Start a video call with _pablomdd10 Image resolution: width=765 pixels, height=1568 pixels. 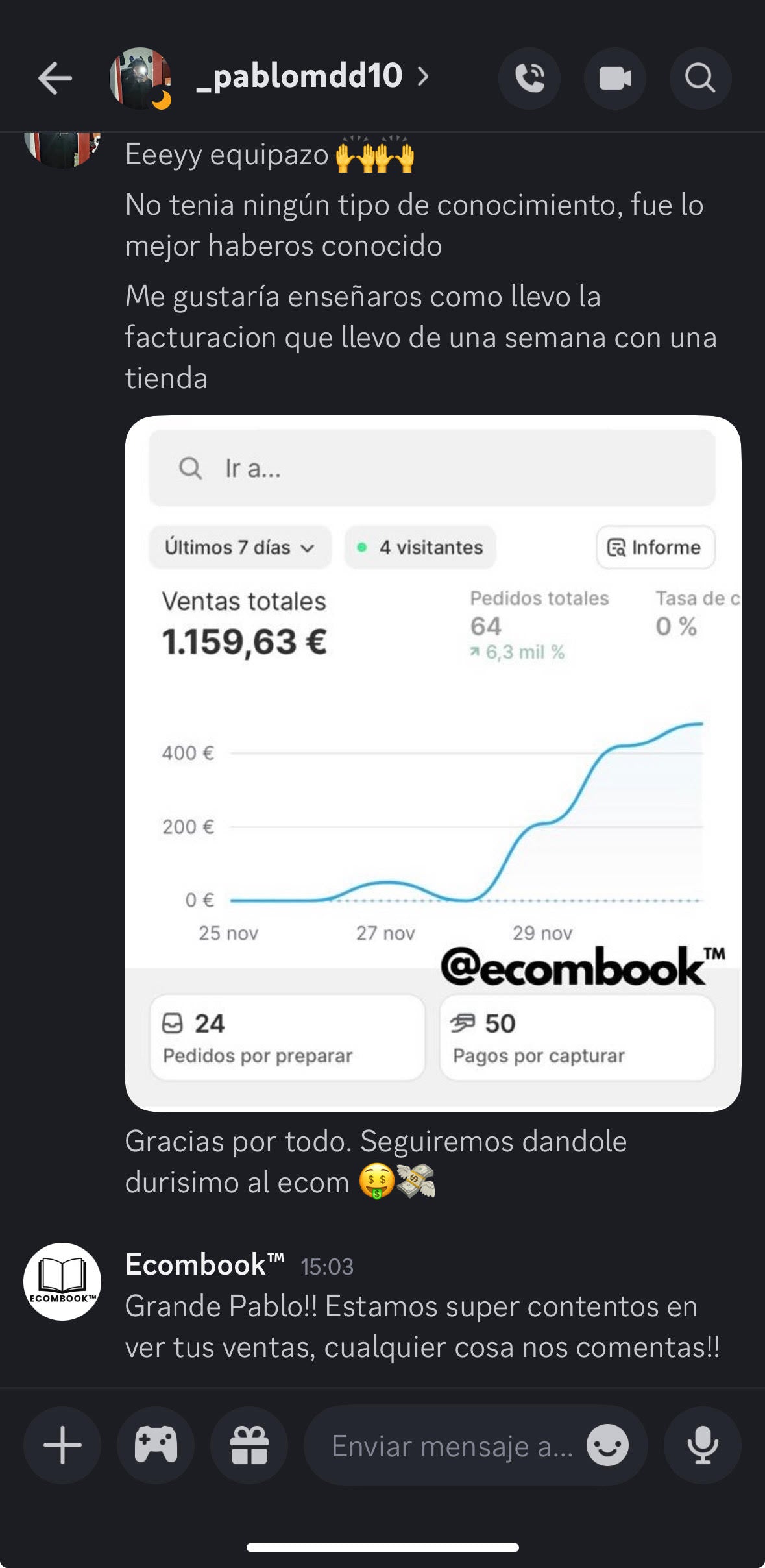[614, 79]
